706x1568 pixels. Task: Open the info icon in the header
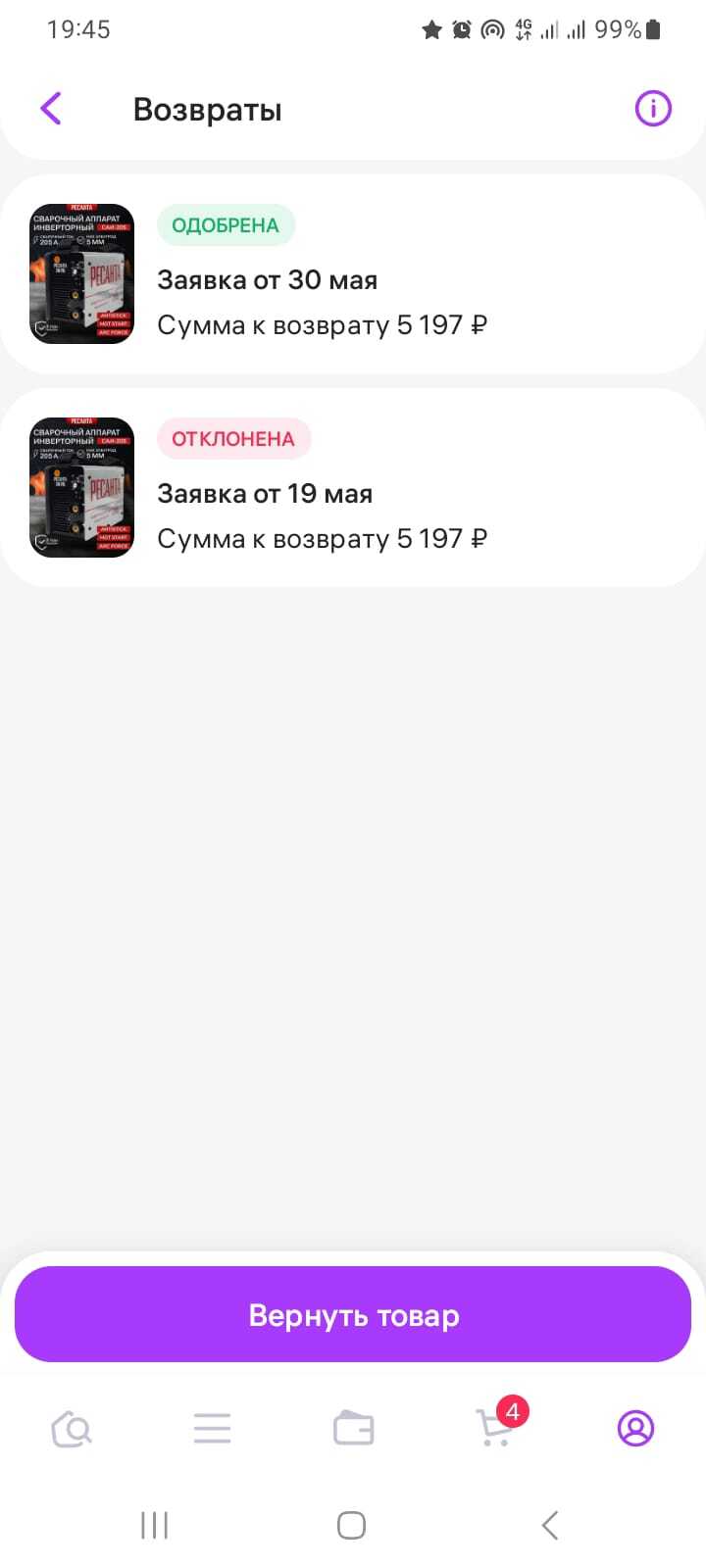(653, 109)
